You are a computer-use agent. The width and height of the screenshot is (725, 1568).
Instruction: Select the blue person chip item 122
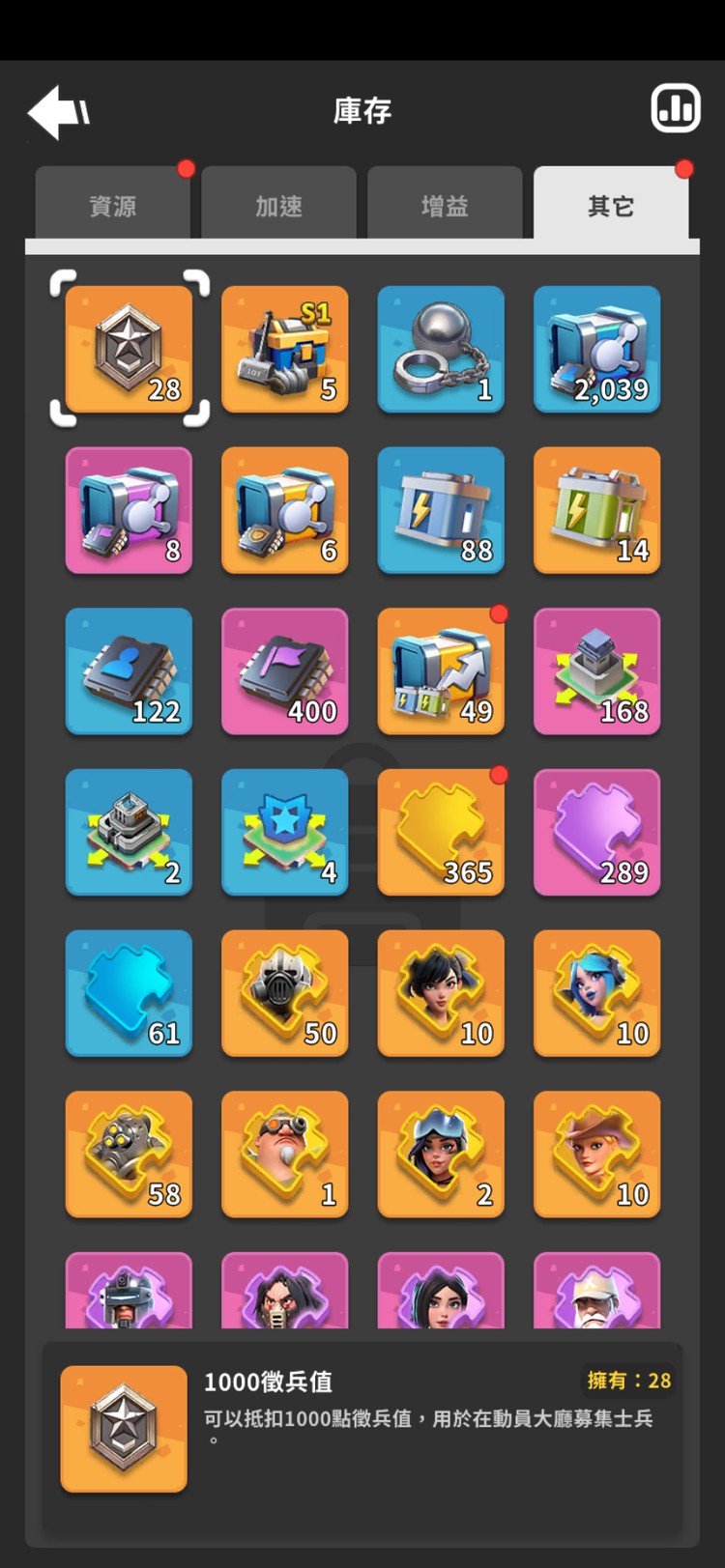(x=129, y=671)
